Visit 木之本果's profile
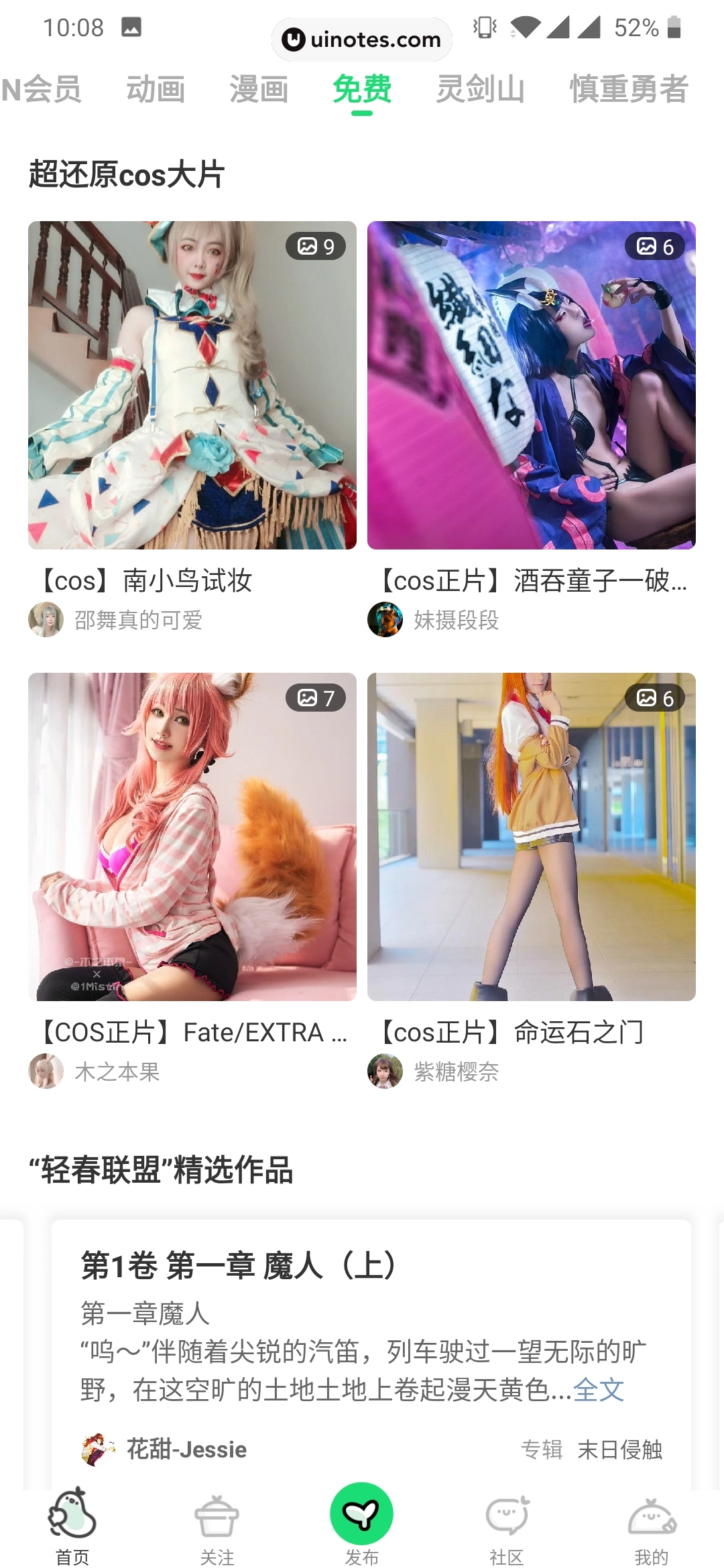724x1568 pixels. [x=117, y=1072]
